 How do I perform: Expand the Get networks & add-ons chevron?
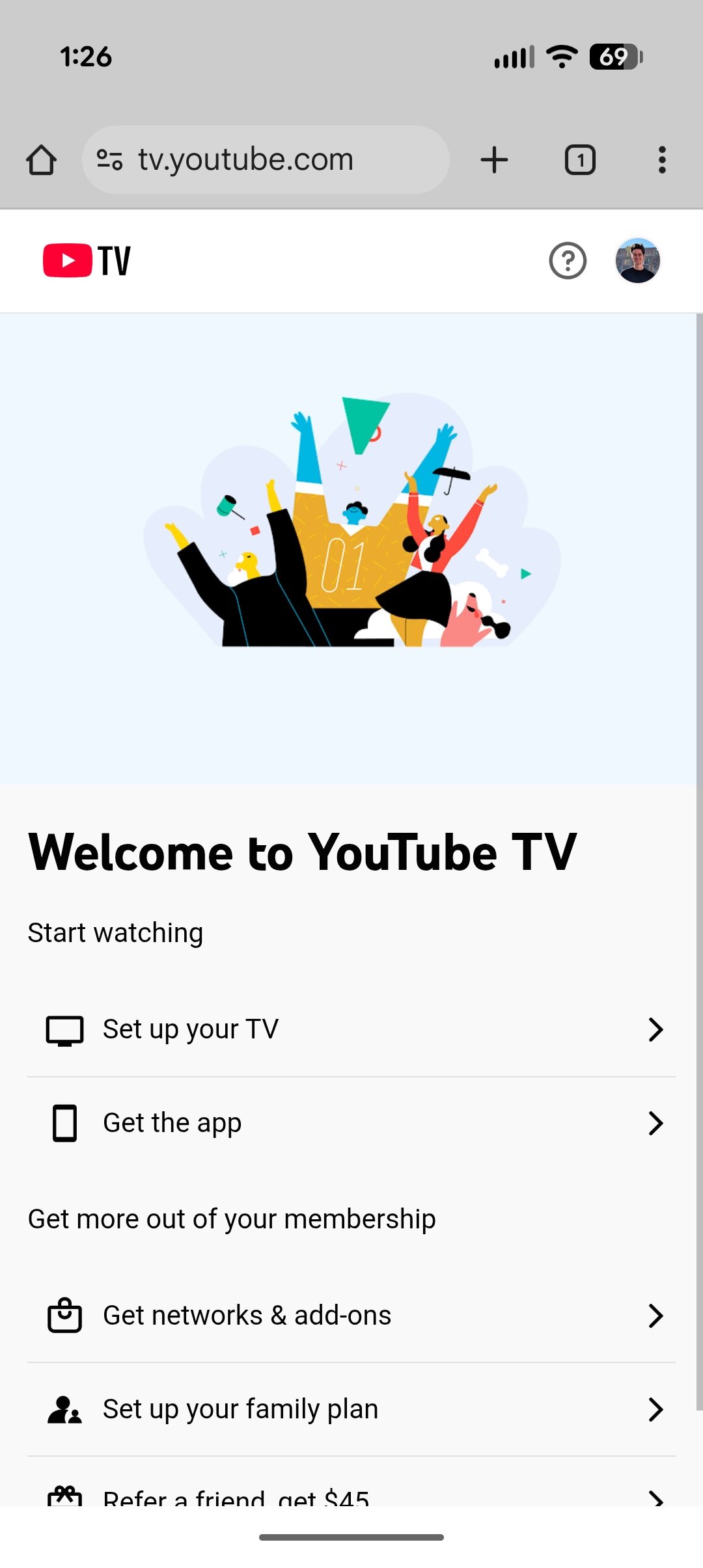click(655, 1315)
